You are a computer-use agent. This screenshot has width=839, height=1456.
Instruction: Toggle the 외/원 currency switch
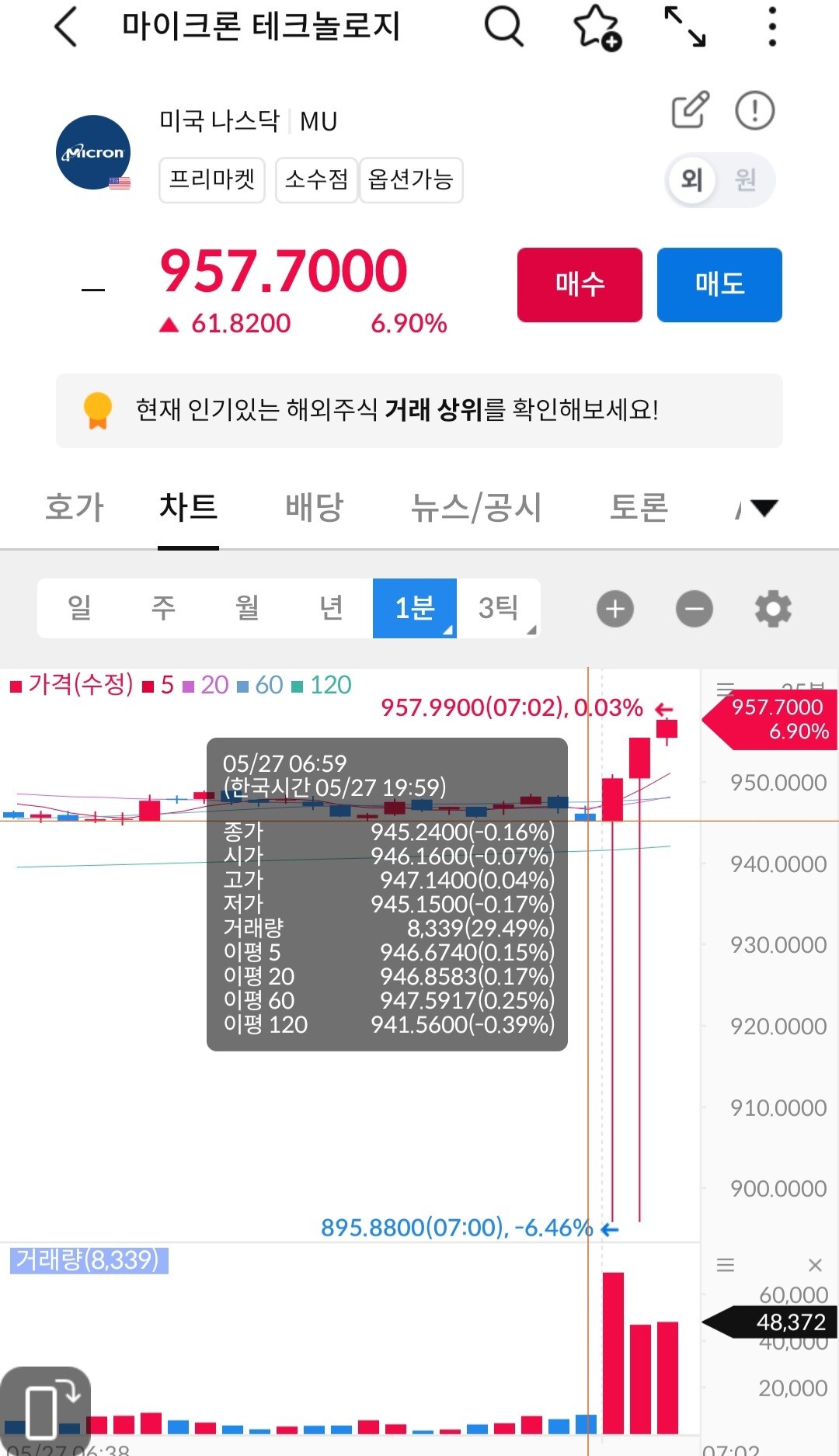coord(720,180)
